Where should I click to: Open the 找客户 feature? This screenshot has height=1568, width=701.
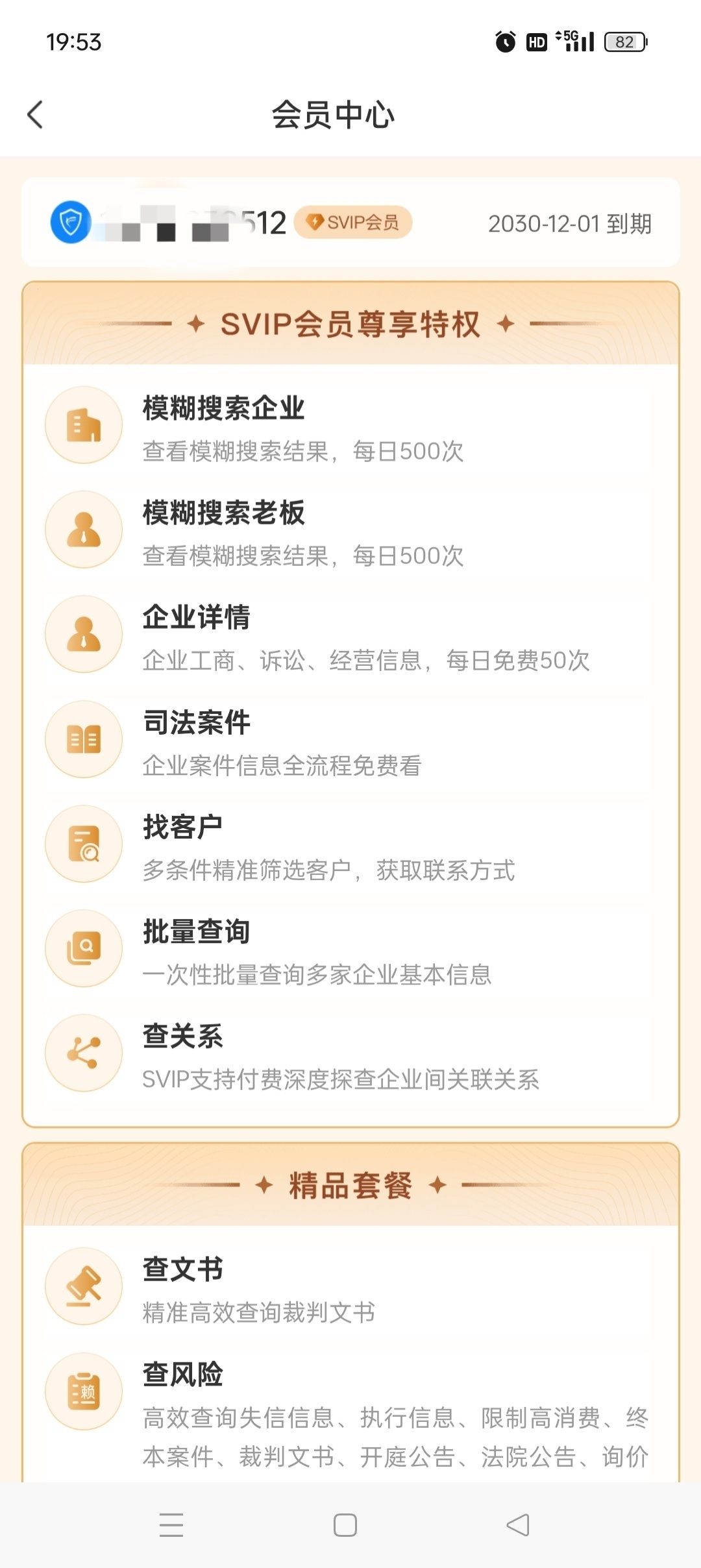pyautogui.click(x=350, y=844)
